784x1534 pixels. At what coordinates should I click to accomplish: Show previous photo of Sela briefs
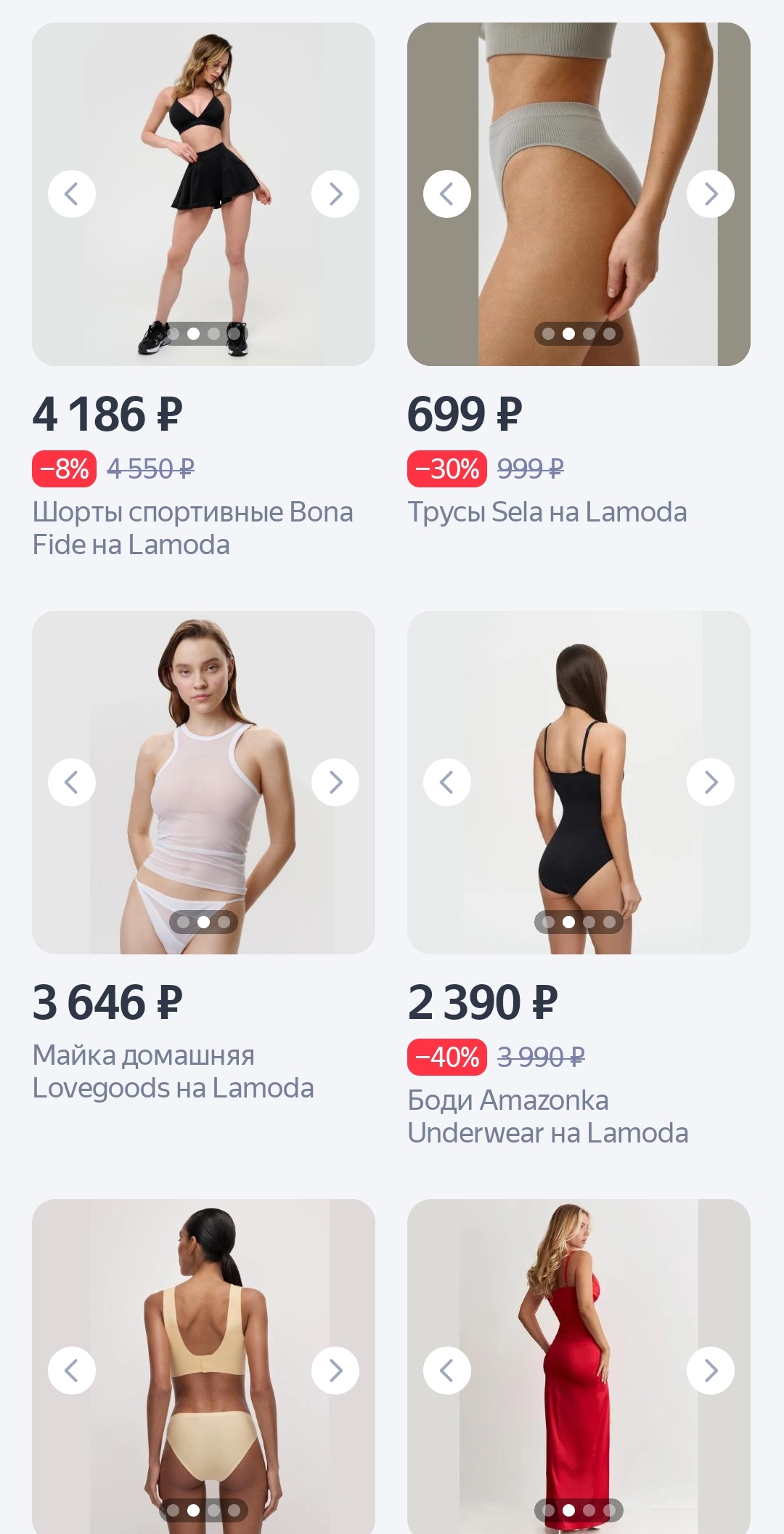pyautogui.click(x=447, y=194)
